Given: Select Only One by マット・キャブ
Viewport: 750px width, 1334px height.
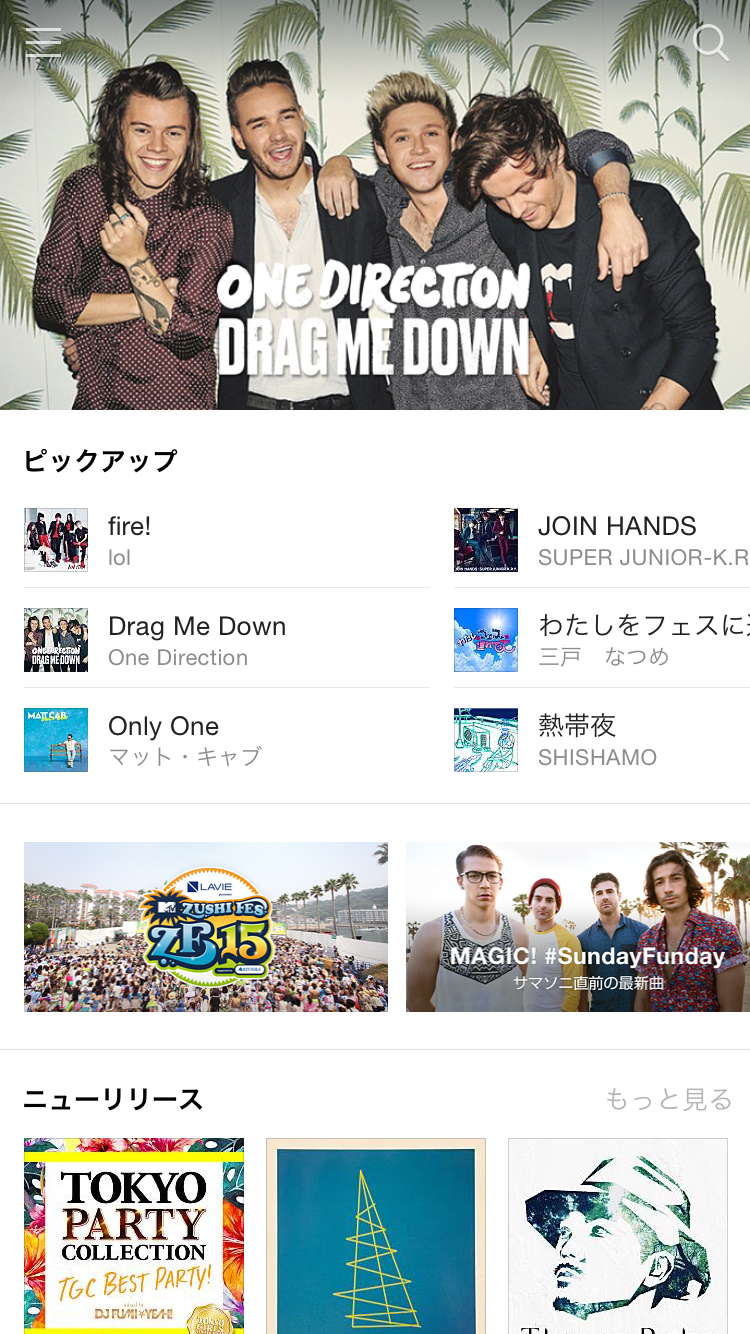Looking at the screenshot, I should [226, 740].
